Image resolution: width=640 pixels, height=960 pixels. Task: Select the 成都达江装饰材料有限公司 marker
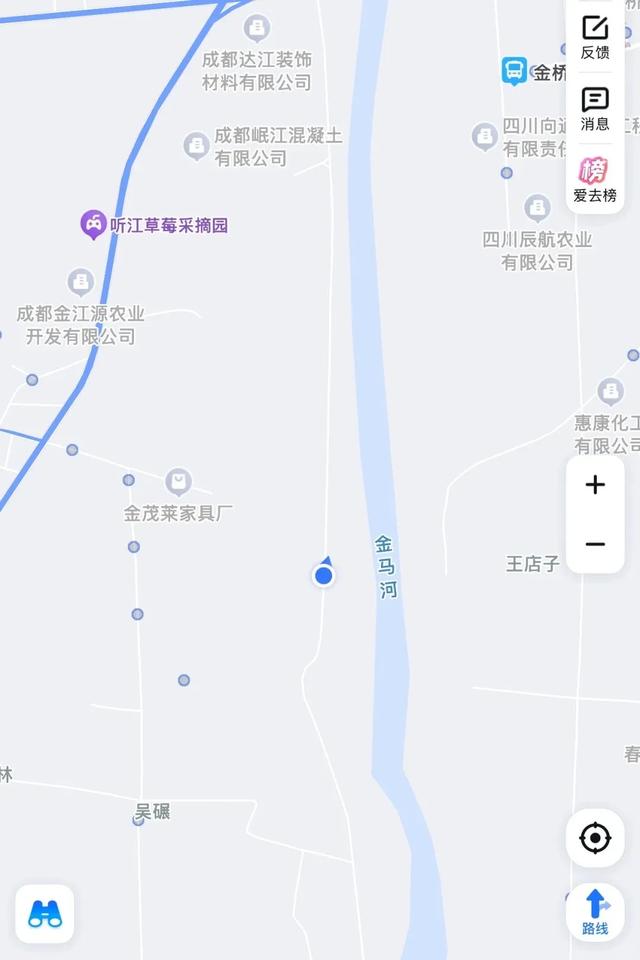pos(257,27)
